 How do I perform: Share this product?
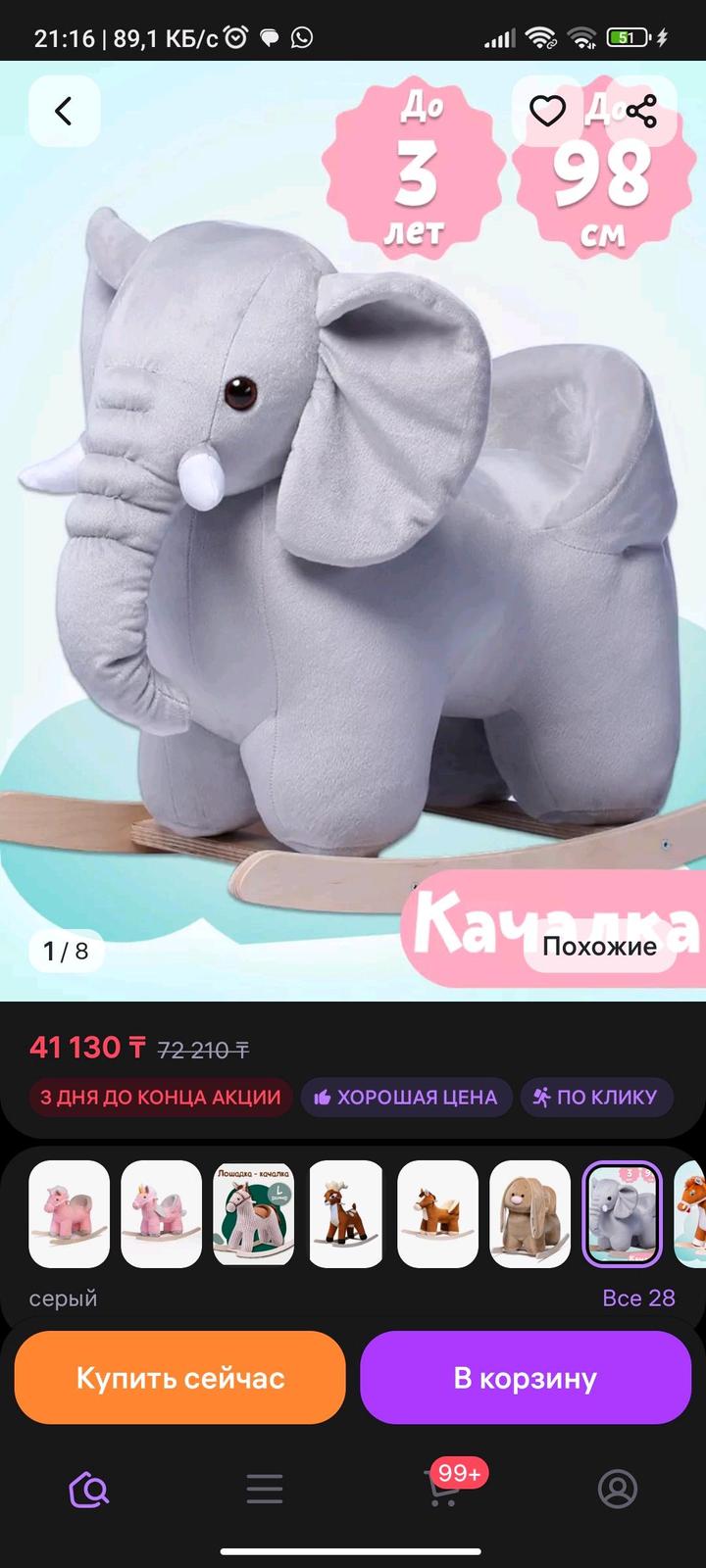click(640, 112)
